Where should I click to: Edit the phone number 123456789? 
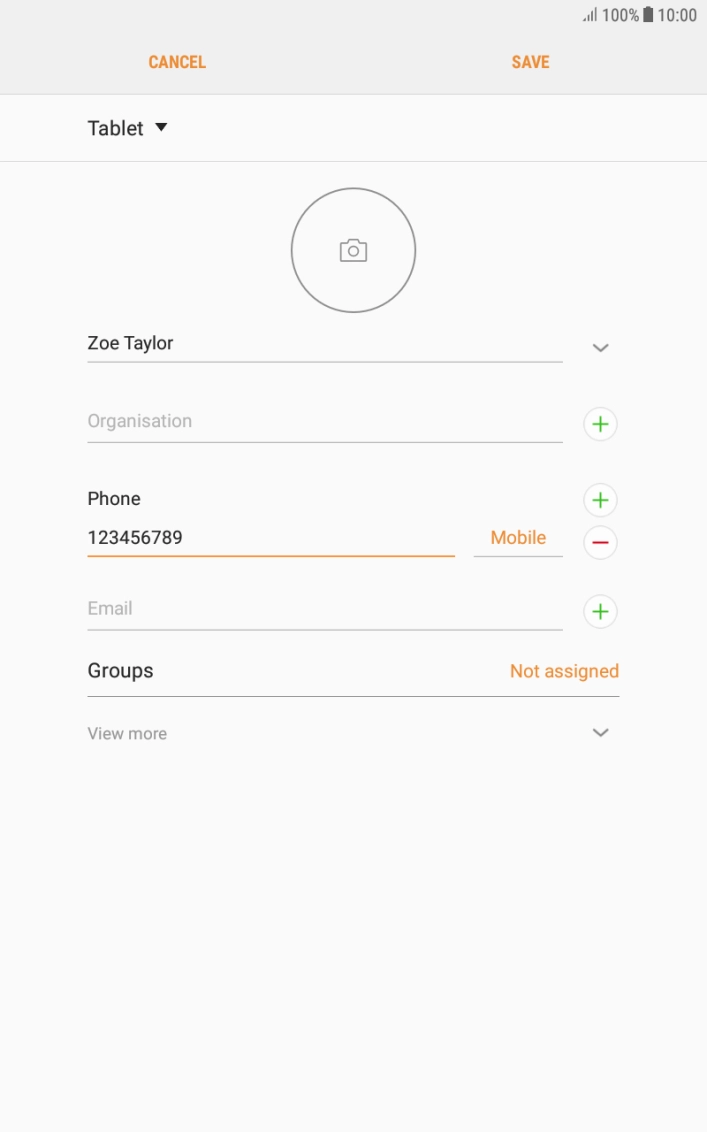[x=270, y=538]
